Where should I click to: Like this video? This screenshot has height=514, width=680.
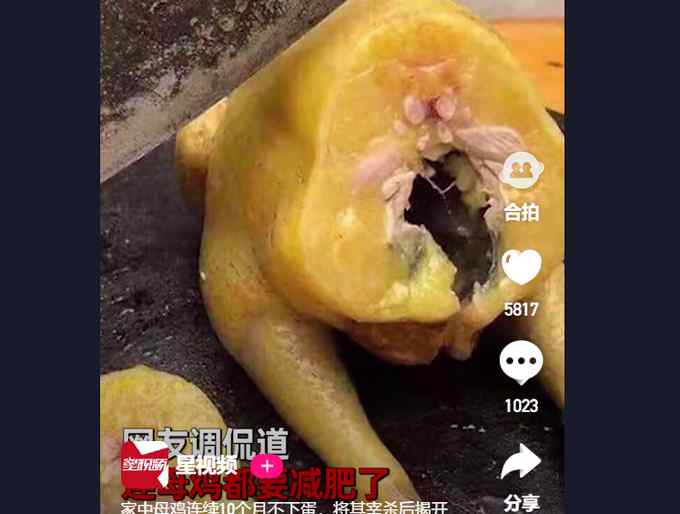click(521, 268)
